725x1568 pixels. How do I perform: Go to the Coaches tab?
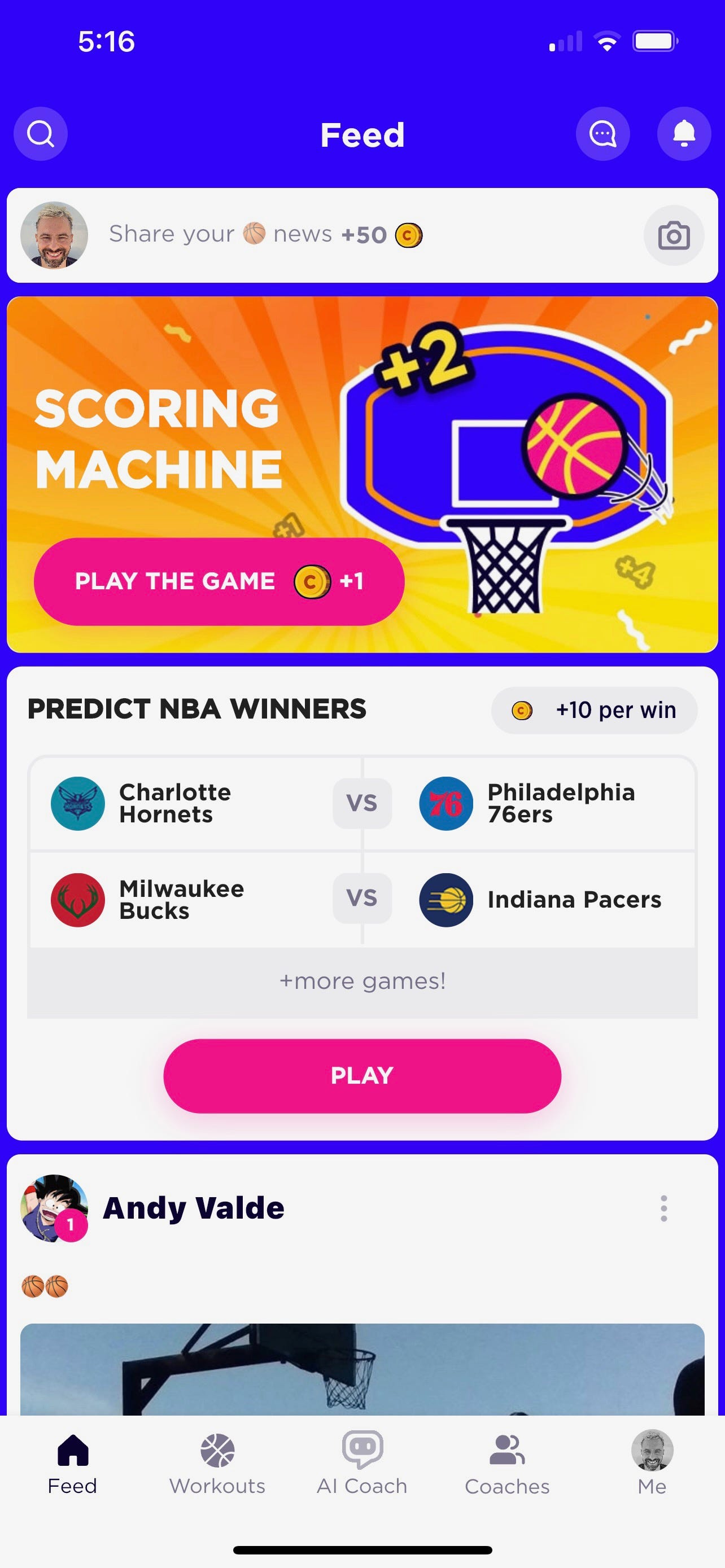tap(507, 1464)
